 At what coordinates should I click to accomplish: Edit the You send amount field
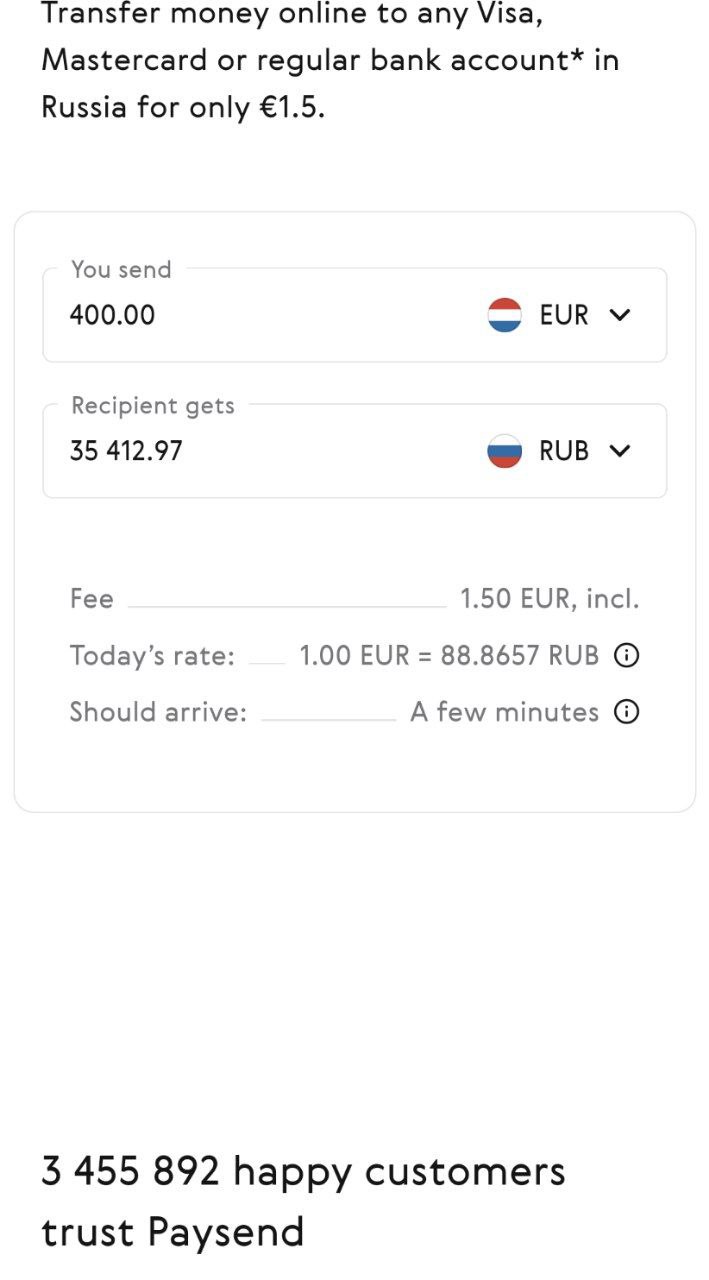point(260,315)
